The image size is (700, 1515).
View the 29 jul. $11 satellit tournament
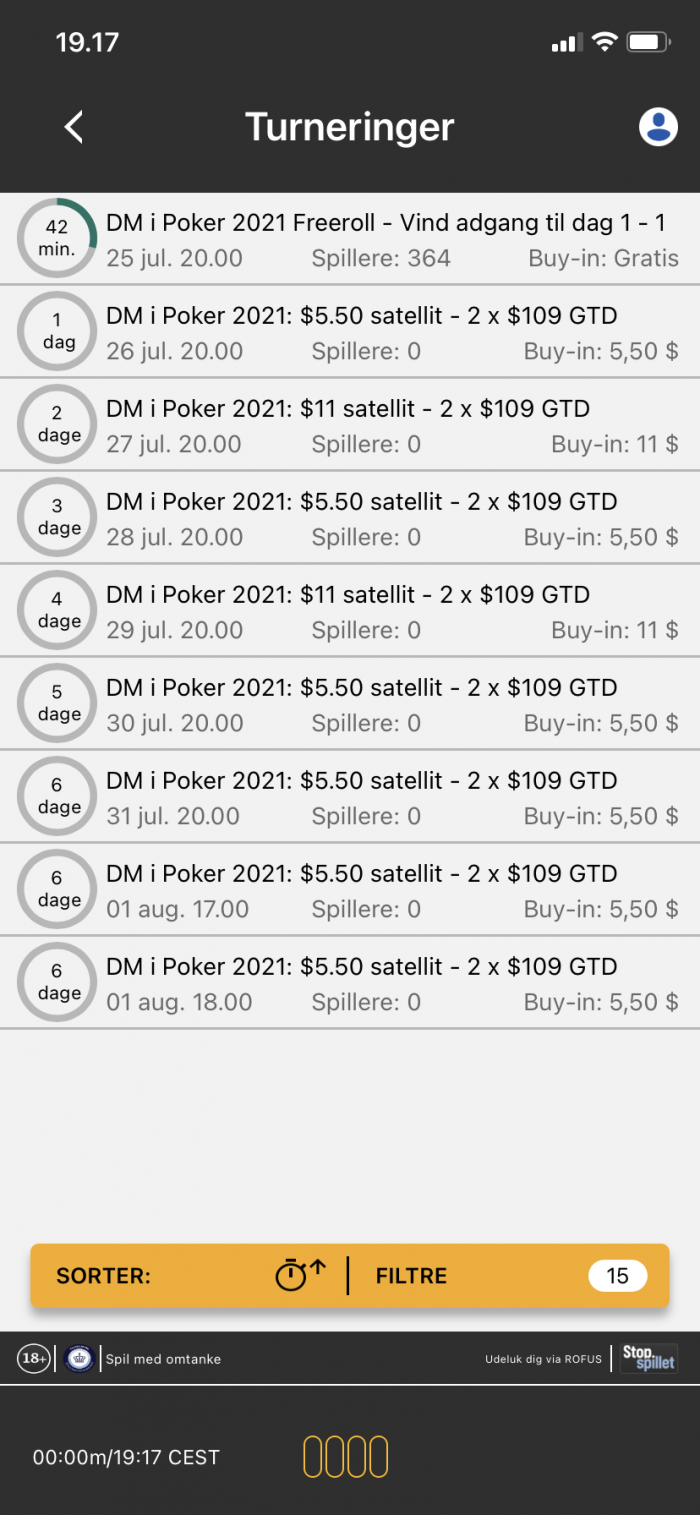350,611
